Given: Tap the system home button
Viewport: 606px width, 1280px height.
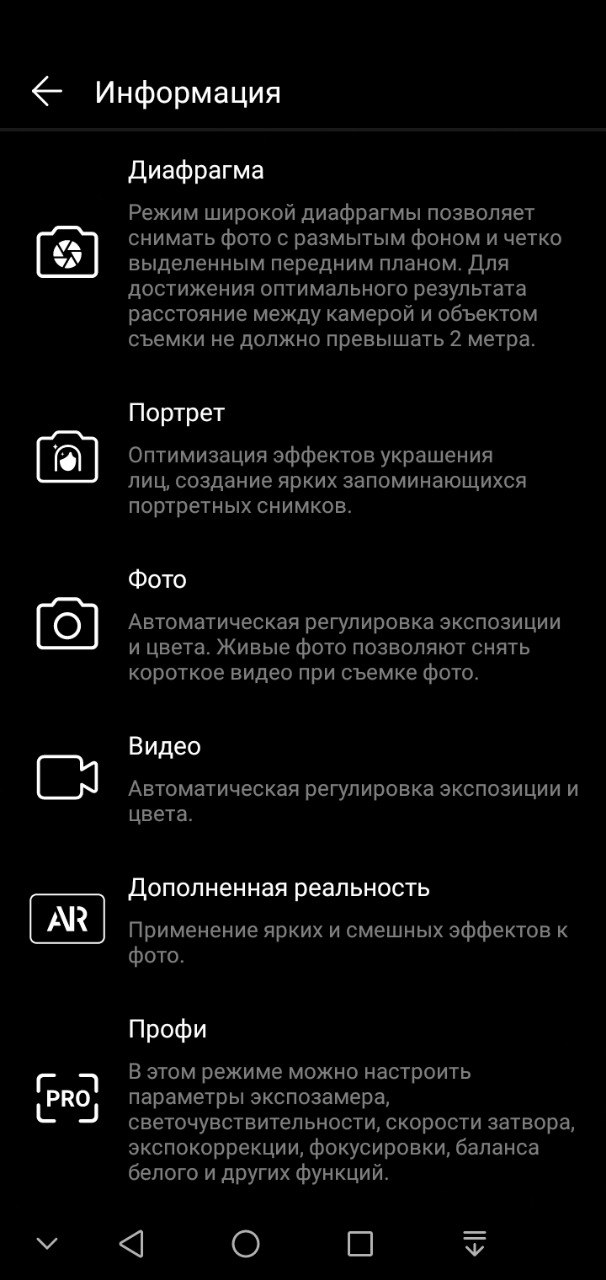Looking at the screenshot, I should (x=246, y=1243).
